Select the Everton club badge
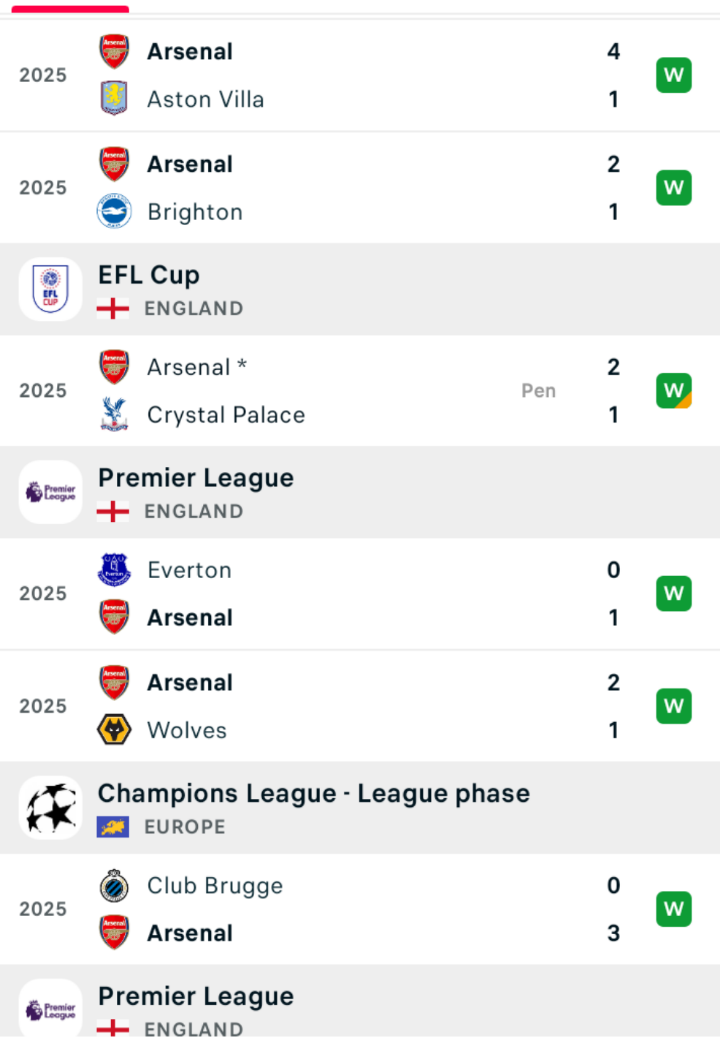The image size is (720, 1051). click(114, 569)
